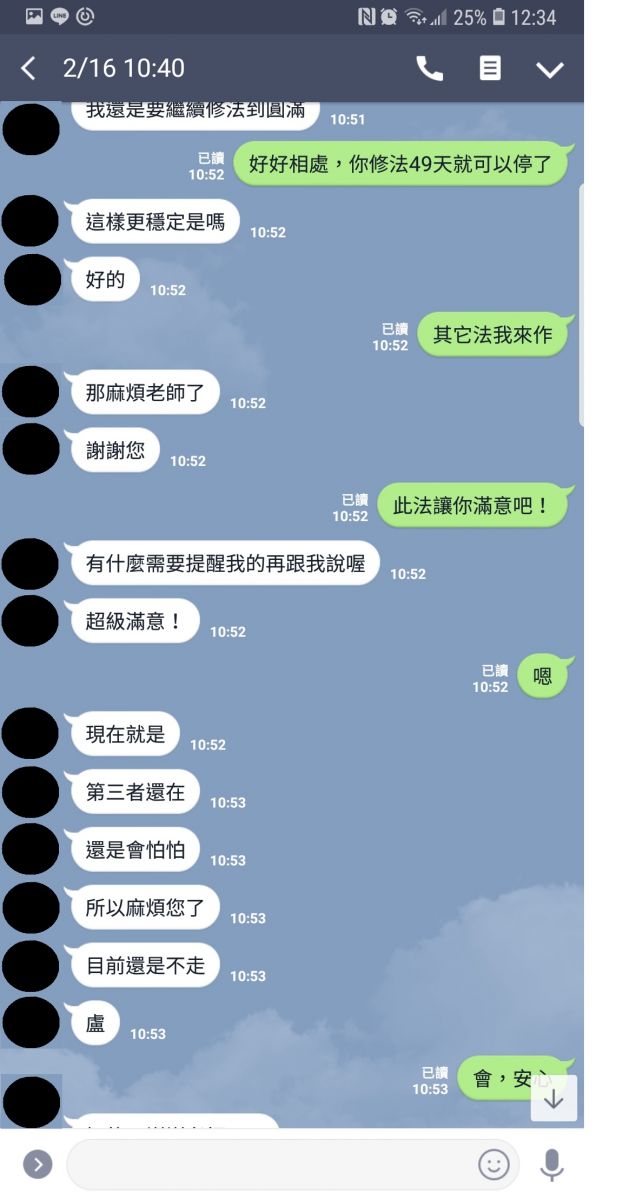Screen dimensions: 623x1200
Task: Record a voice message with microphone
Action: 551,1164
